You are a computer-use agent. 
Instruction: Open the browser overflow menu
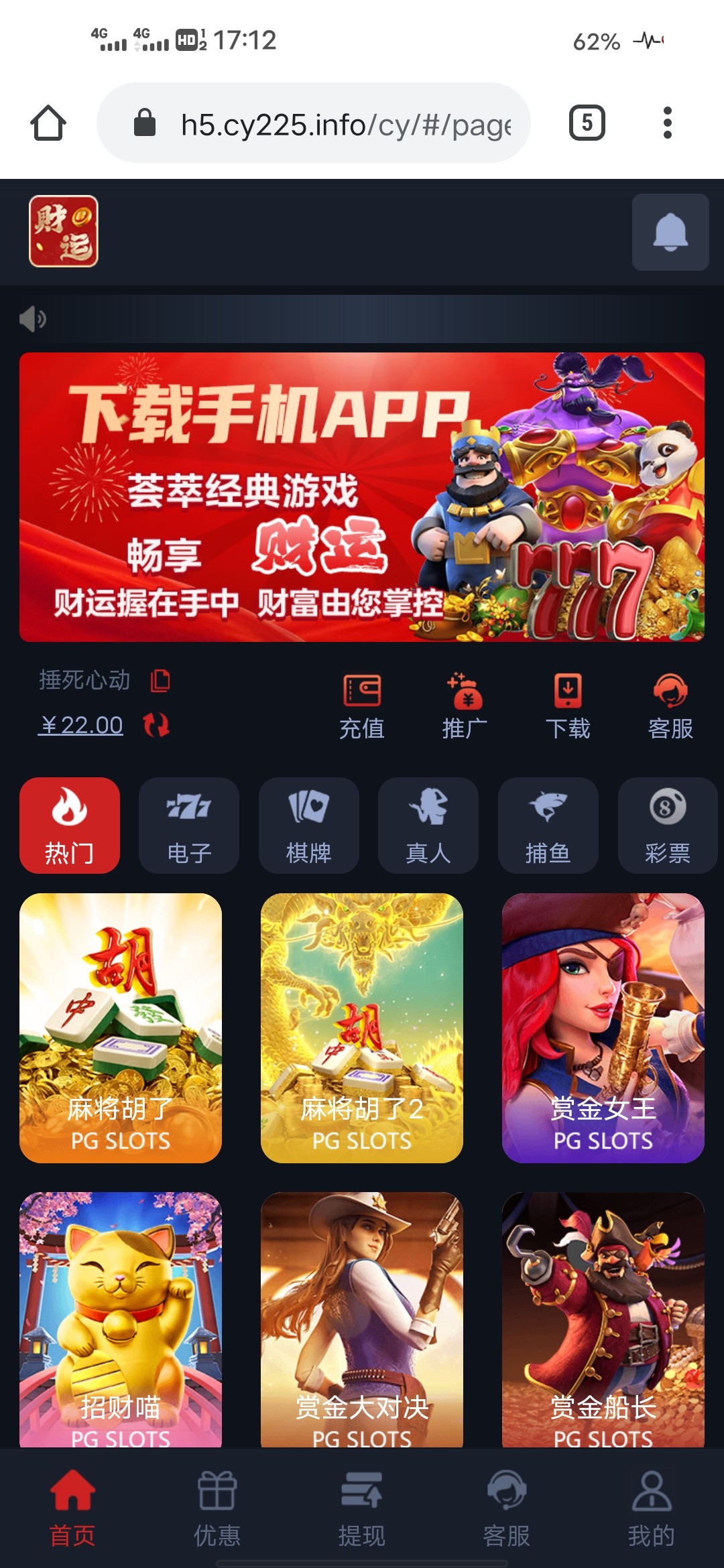[666, 123]
